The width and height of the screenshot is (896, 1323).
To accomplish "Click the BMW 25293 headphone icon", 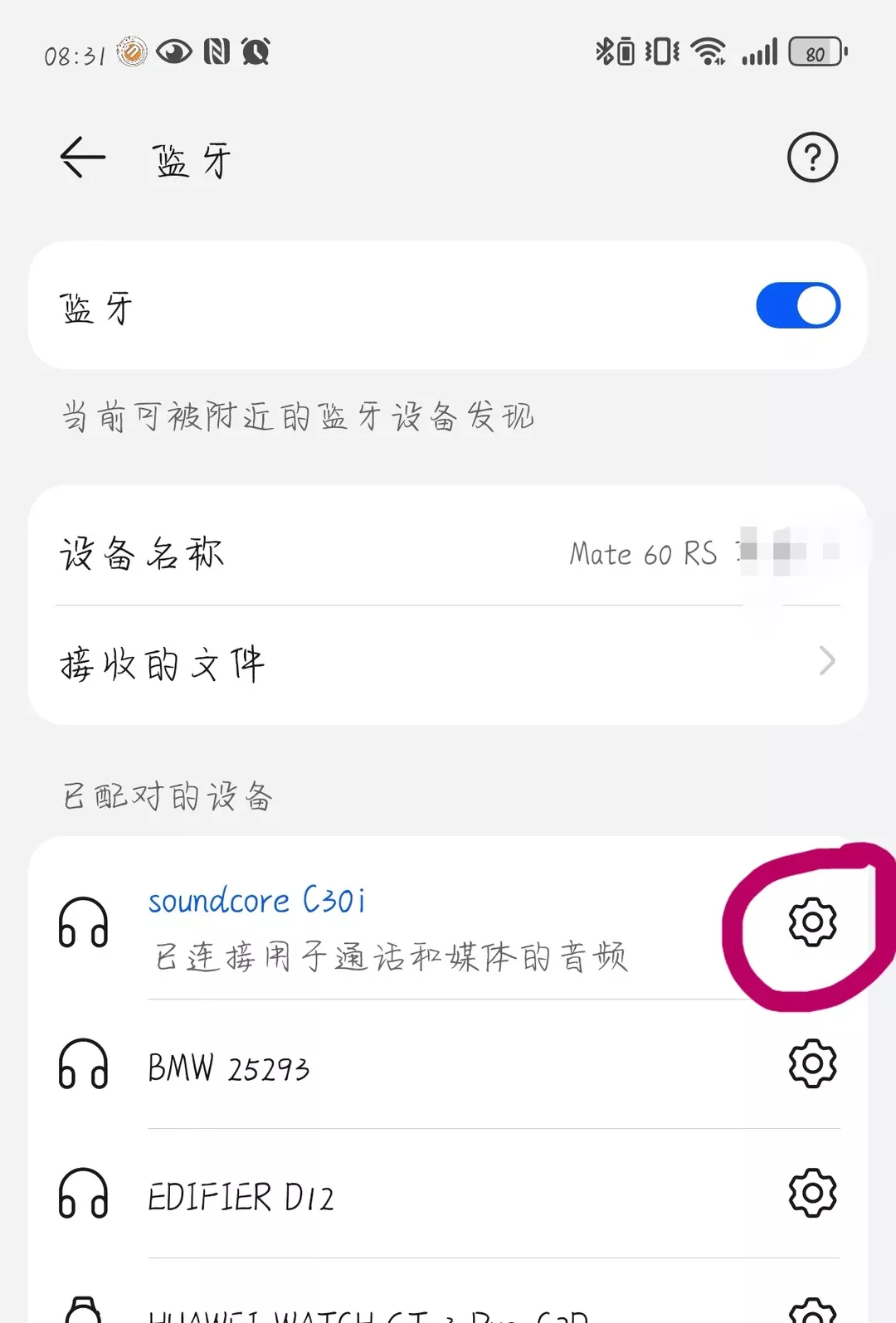I will (x=83, y=1066).
